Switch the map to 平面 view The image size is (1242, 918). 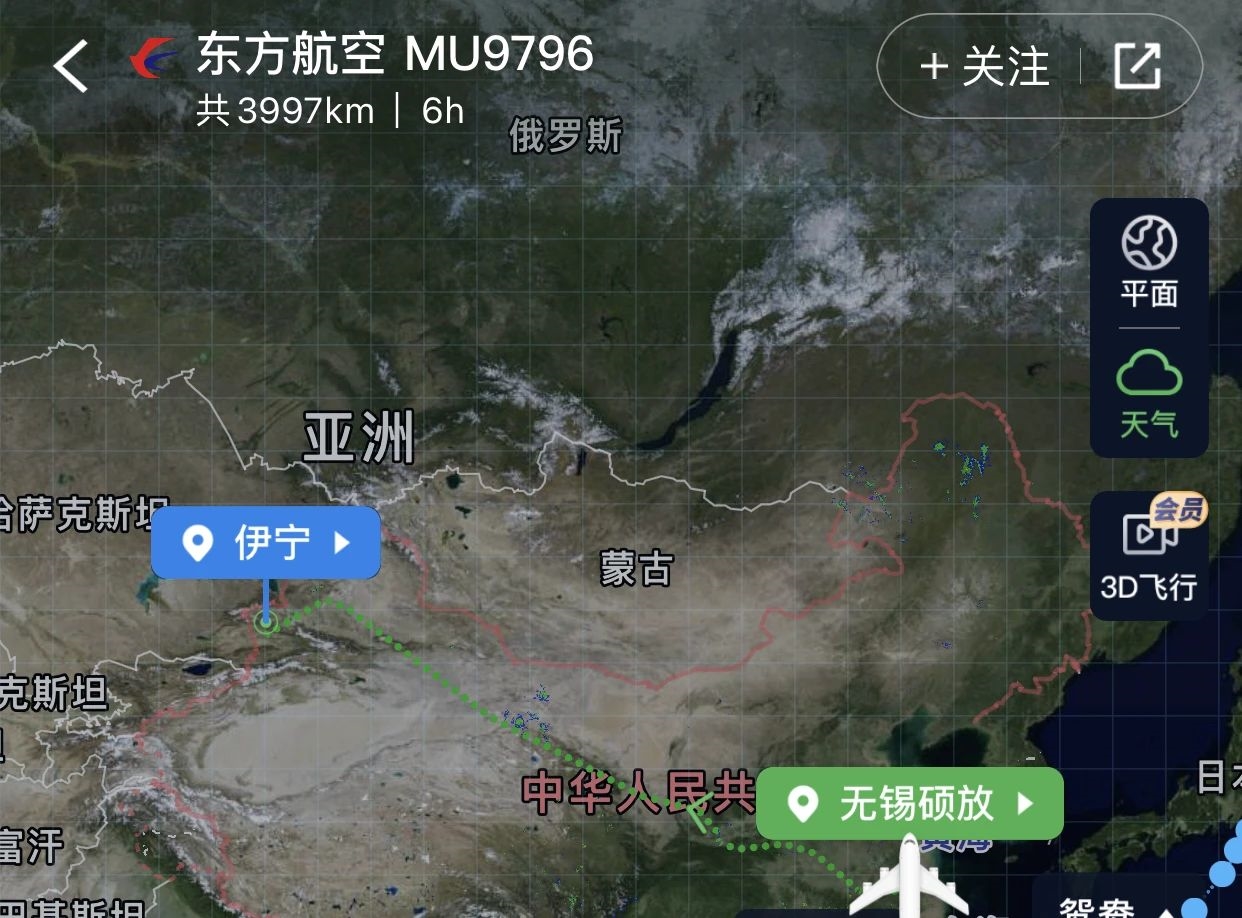point(1149,262)
